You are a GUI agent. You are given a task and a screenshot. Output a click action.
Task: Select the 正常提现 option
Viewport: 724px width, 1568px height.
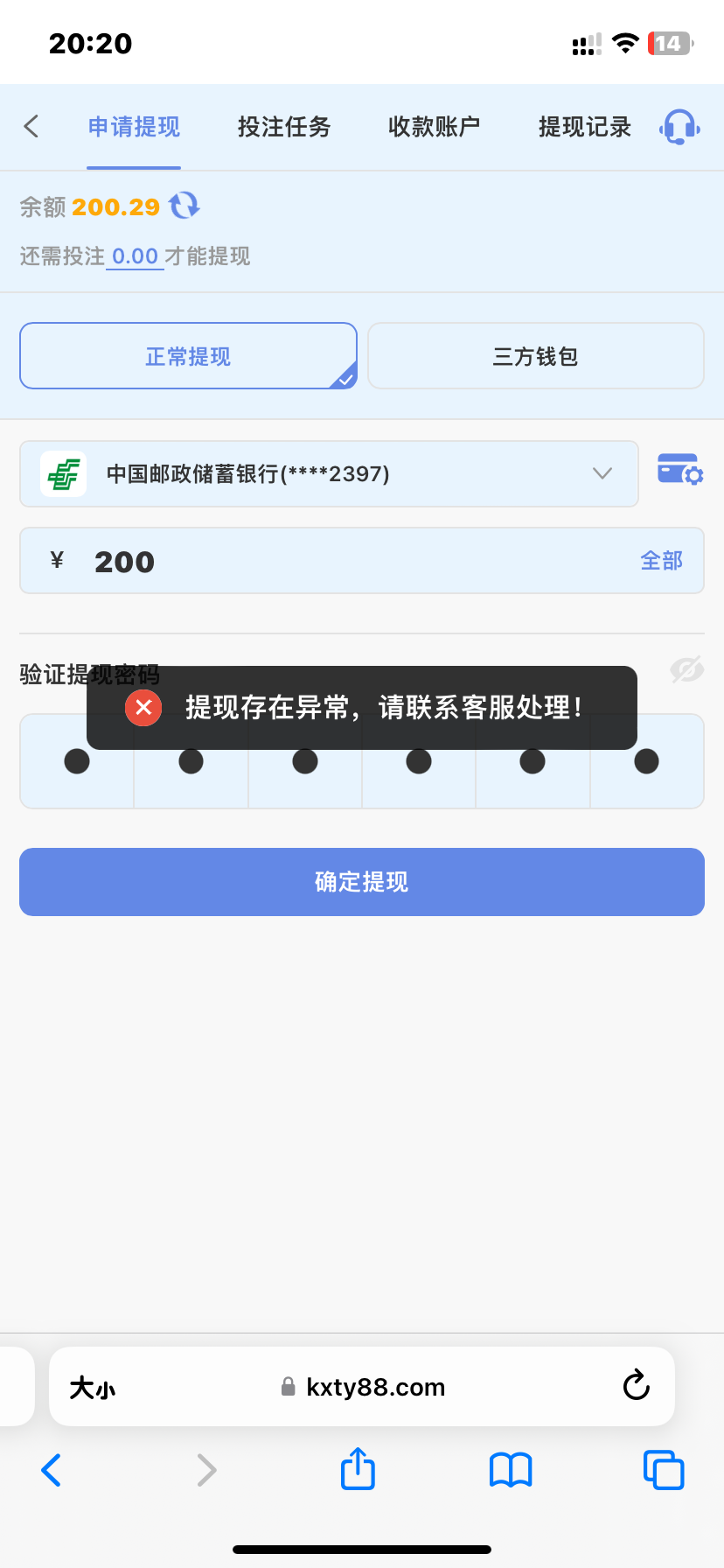click(x=188, y=356)
